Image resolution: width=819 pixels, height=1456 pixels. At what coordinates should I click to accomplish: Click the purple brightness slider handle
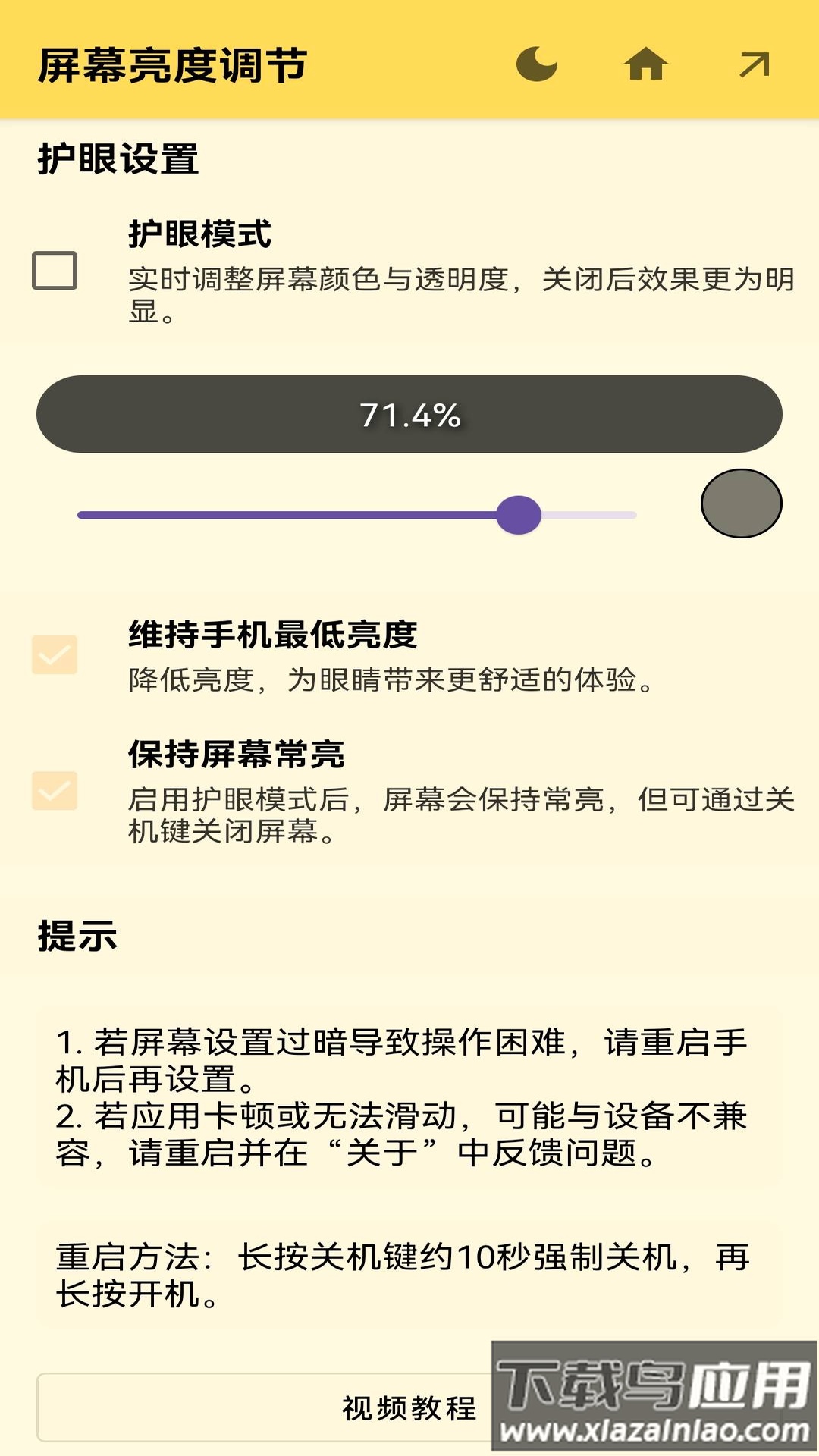(x=519, y=514)
